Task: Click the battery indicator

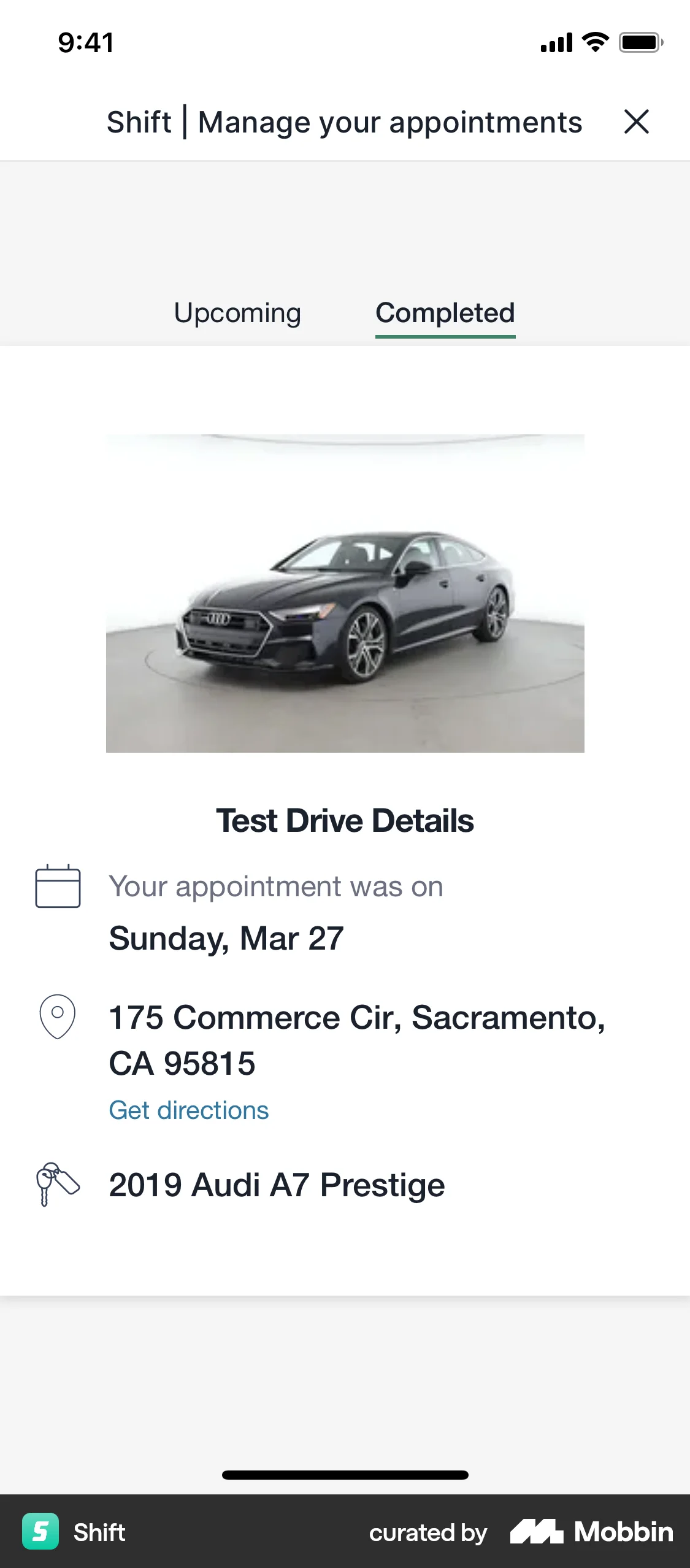Action: tap(638, 42)
